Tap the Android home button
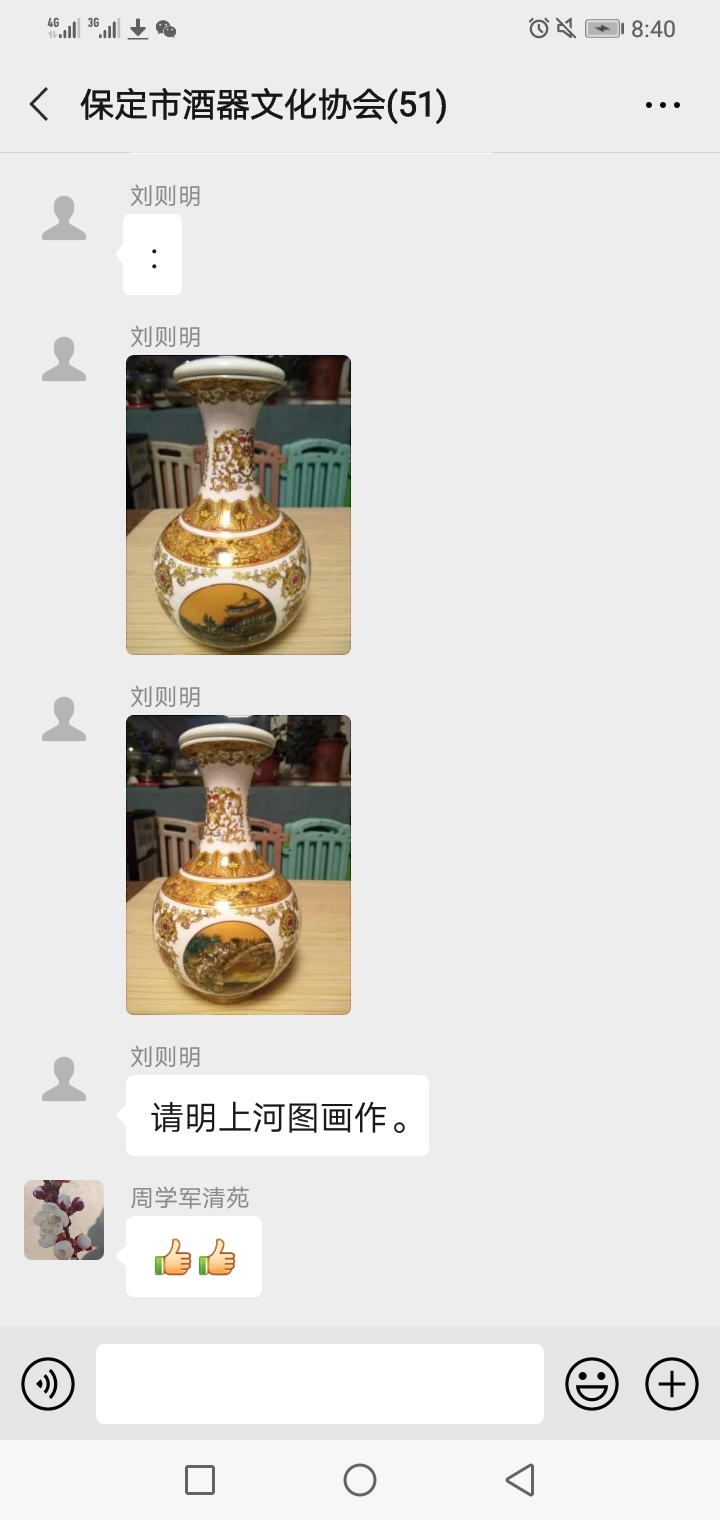 [x=360, y=1480]
